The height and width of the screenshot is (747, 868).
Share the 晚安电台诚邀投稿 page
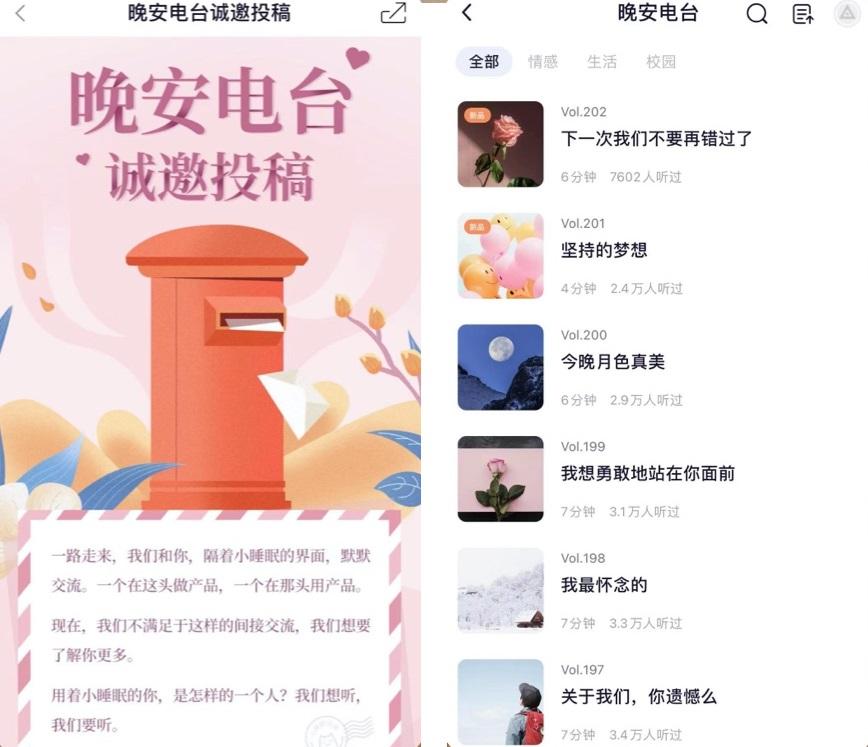tap(394, 14)
